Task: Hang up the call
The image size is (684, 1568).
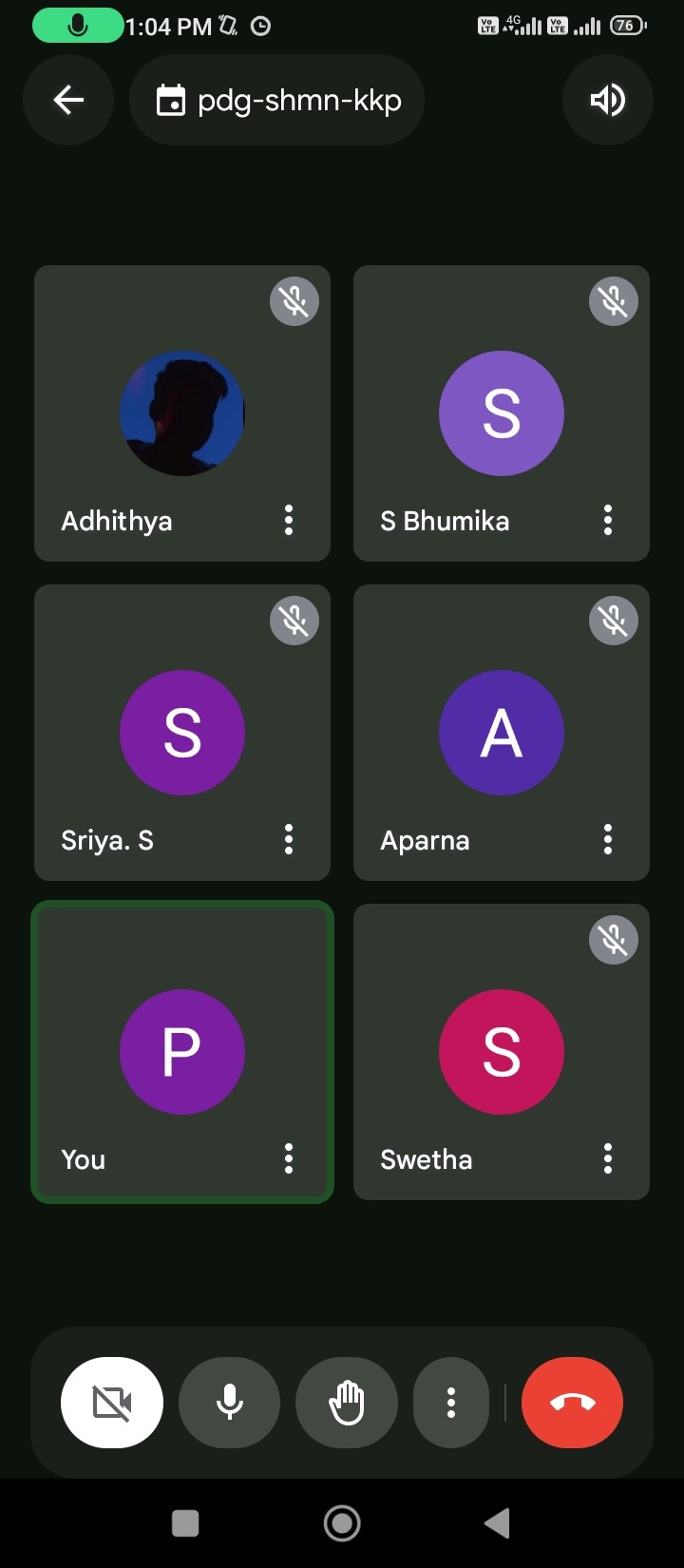Action: pyautogui.click(x=572, y=1402)
